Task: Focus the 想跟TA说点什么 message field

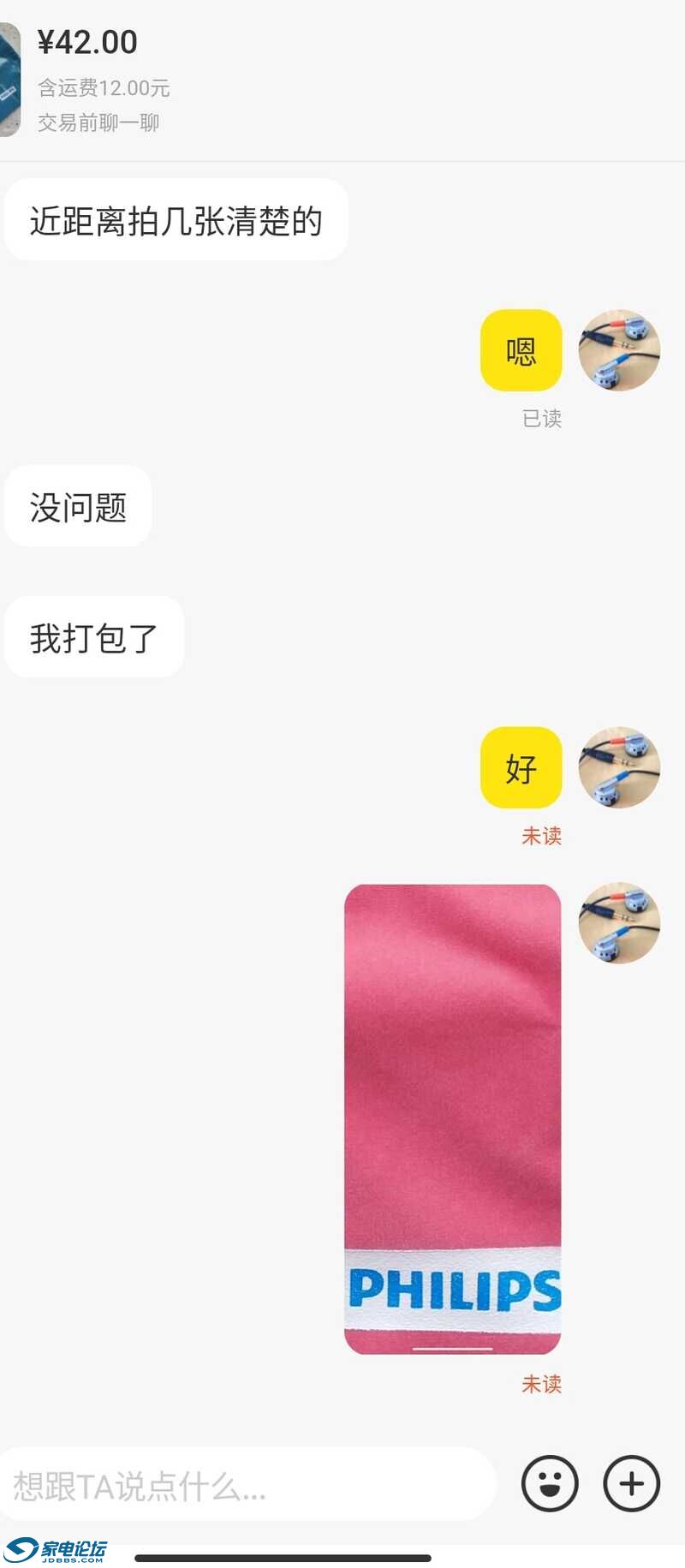Action: pos(247,1486)
